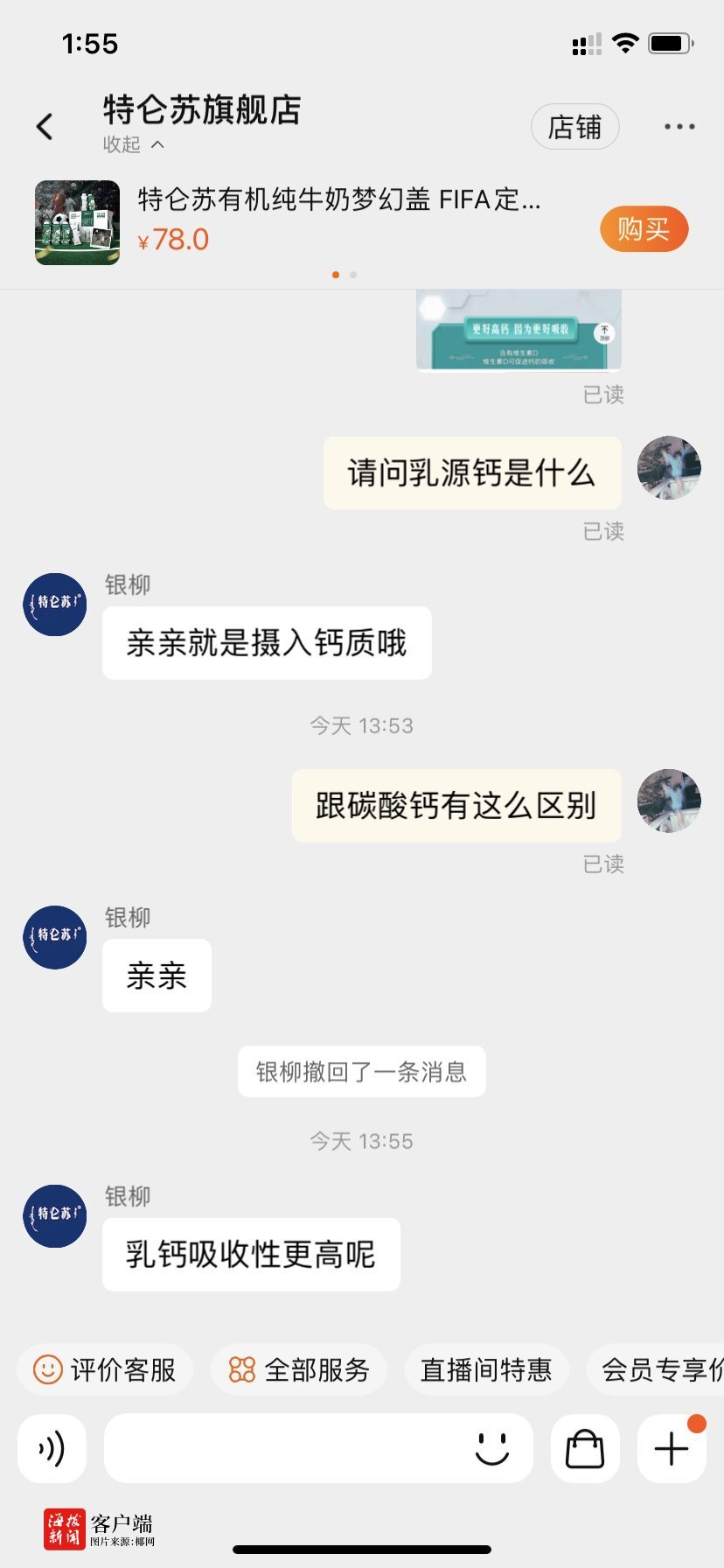The image size is (724, 1568).
Task: Switch to voice input
Action: coord(52,1448)
